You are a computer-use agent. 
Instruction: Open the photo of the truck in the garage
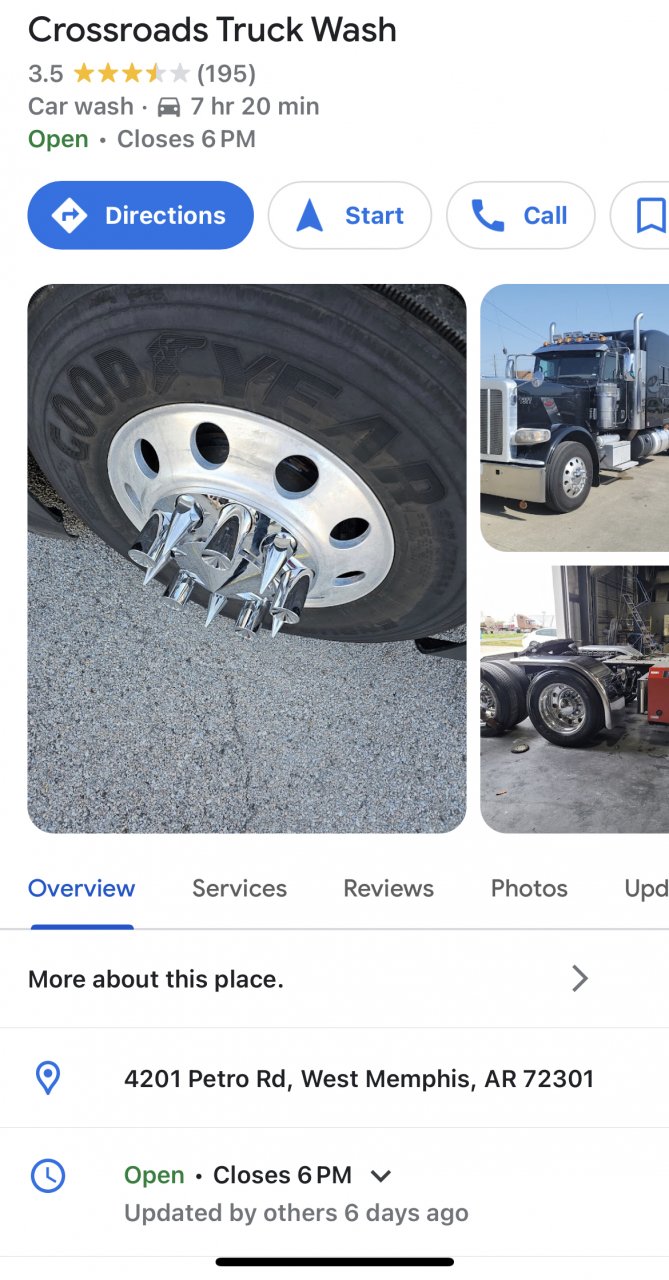pos(574,698)
